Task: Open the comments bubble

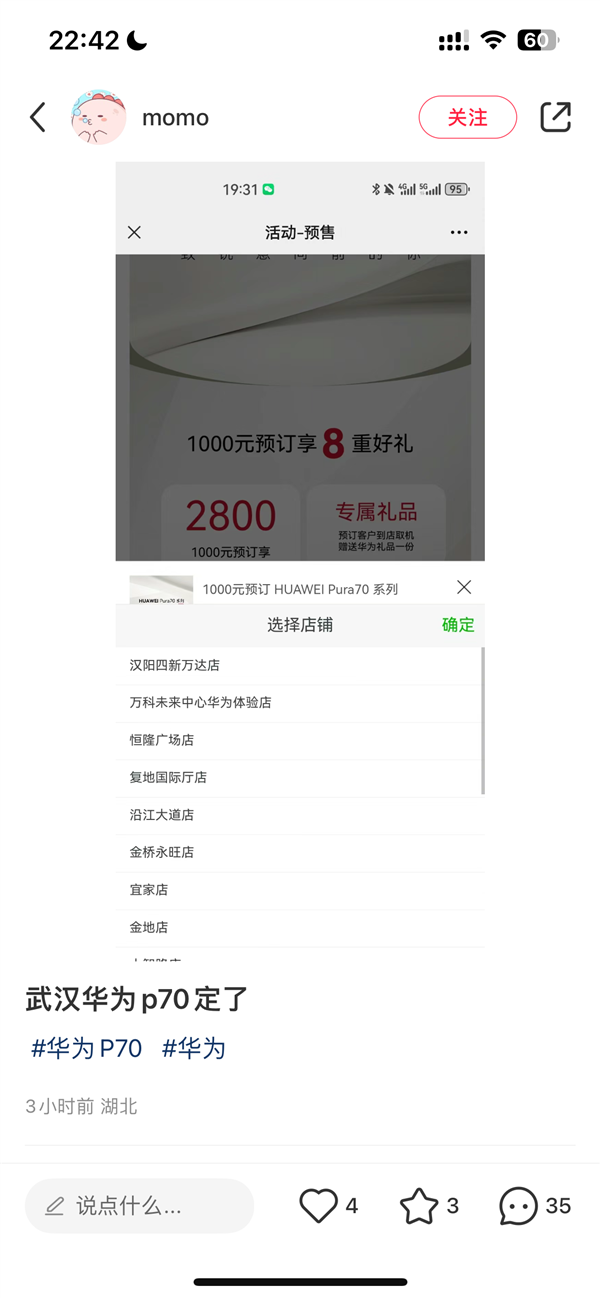Action: click(519, 1206)
